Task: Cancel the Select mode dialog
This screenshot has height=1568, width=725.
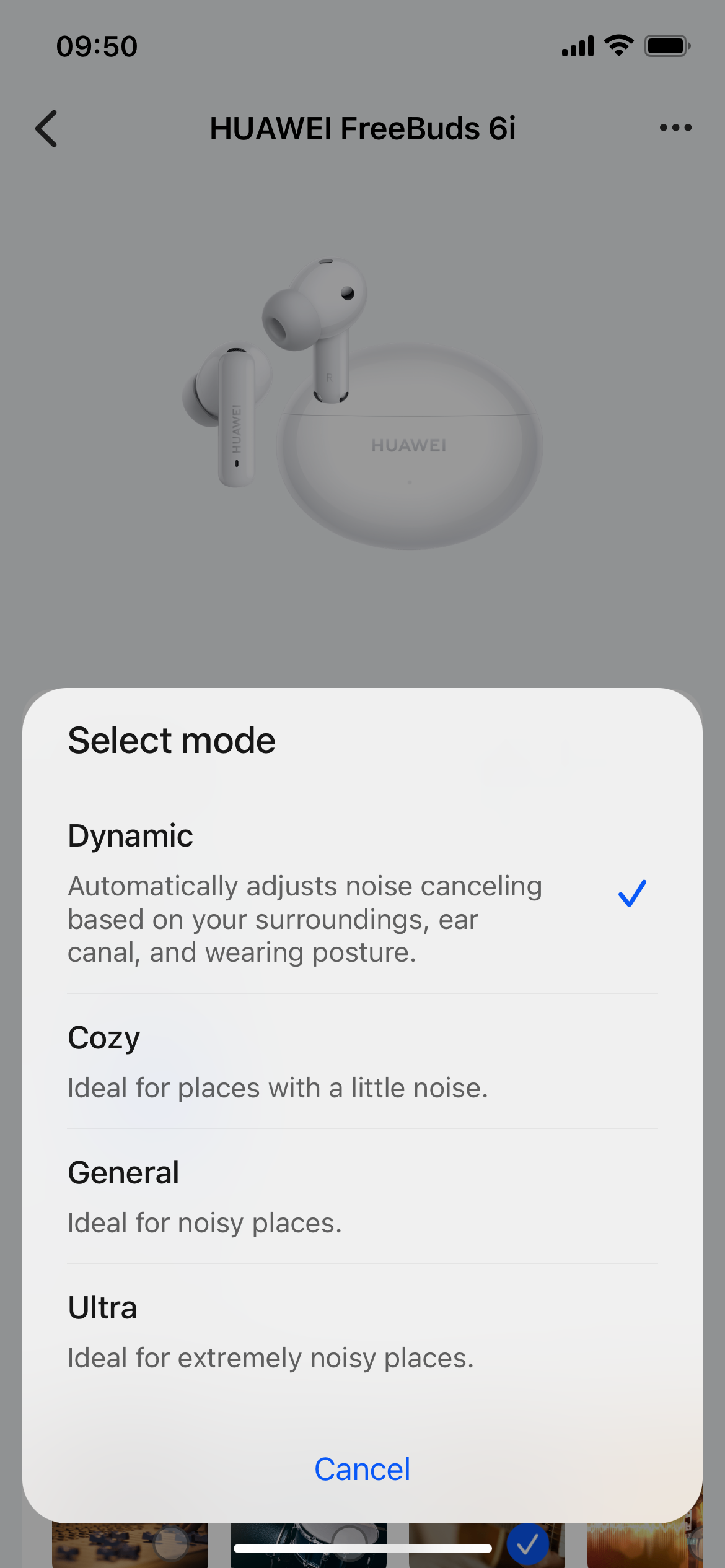Action: pos(362,1470)
